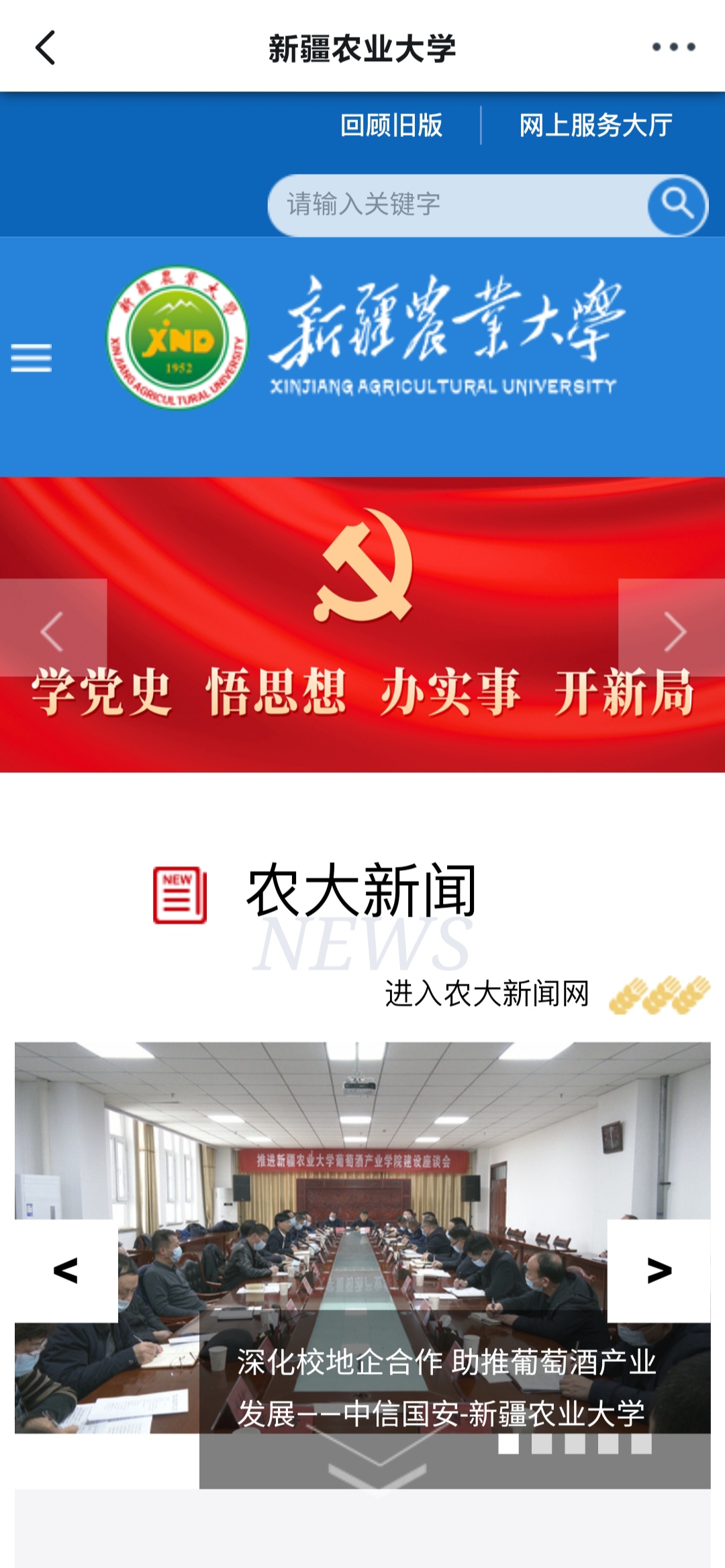
Task: Go back using the top-left arrow
Action: tap(45, 48)
